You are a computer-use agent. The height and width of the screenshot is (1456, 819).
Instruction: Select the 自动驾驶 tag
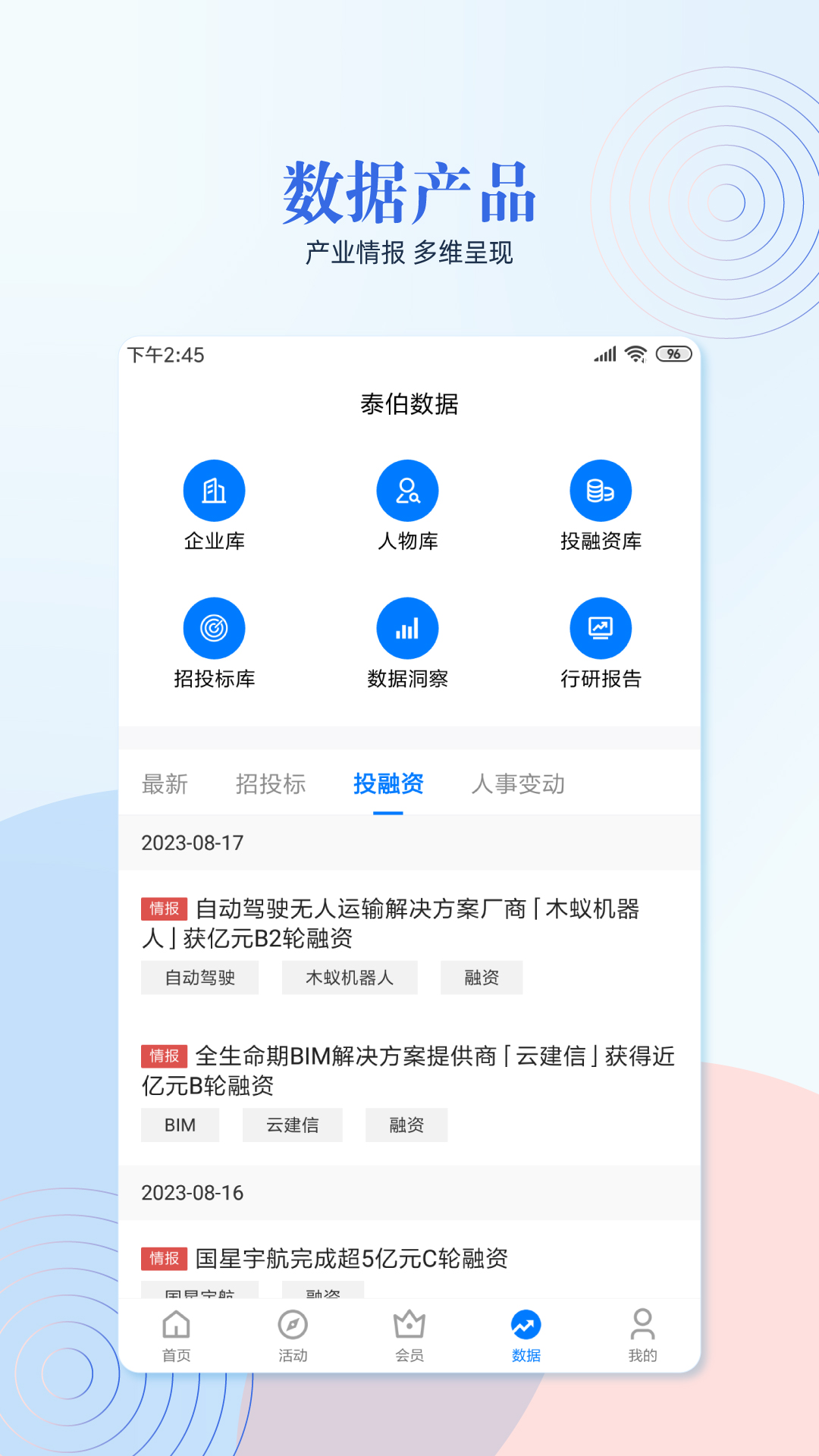pyautogui.click(x=199, y=977)
